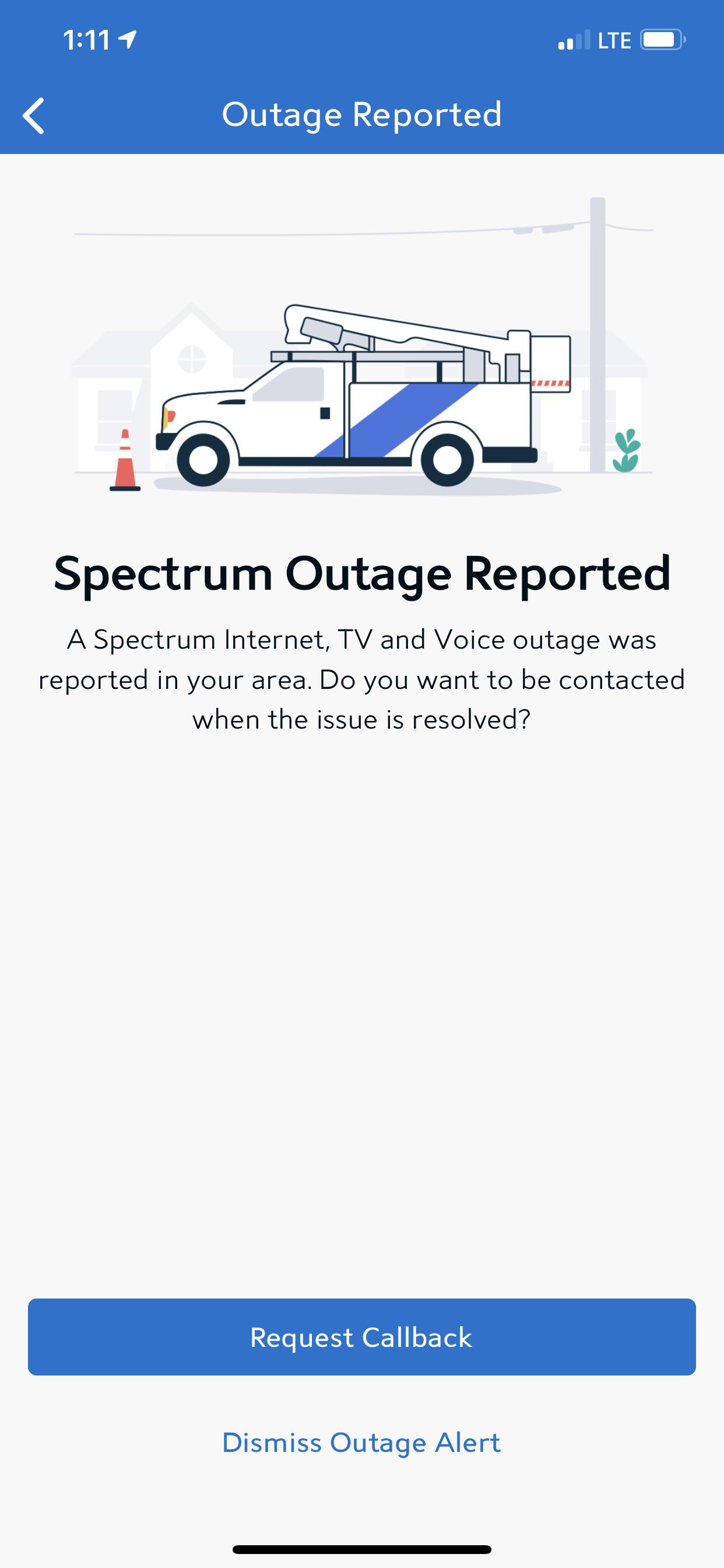Screen dimensions: 724x1568
Task: Tap the battery status icon
Action: click(x=663, y=40)
